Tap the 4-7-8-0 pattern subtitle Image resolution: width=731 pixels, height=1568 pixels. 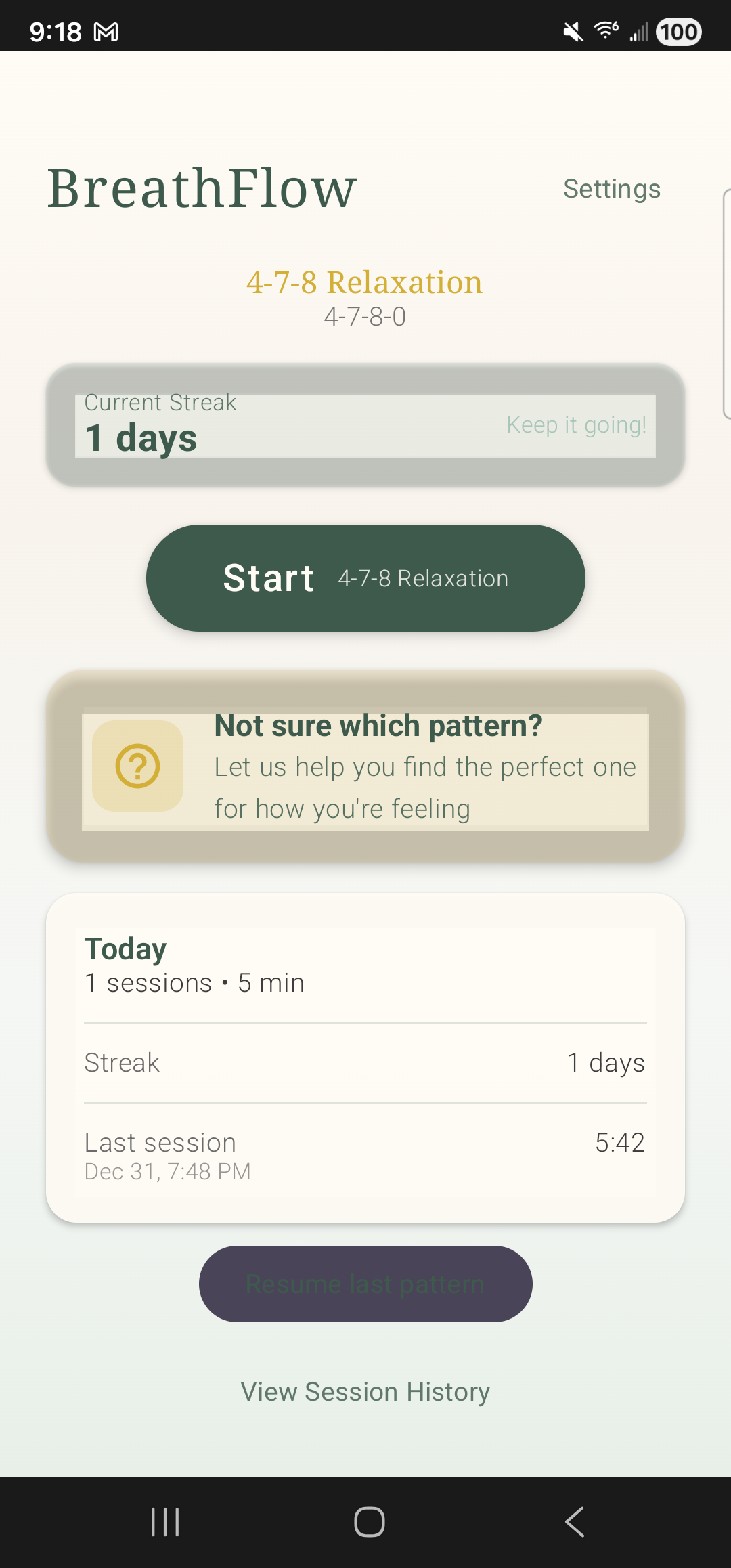coord(365,316)
